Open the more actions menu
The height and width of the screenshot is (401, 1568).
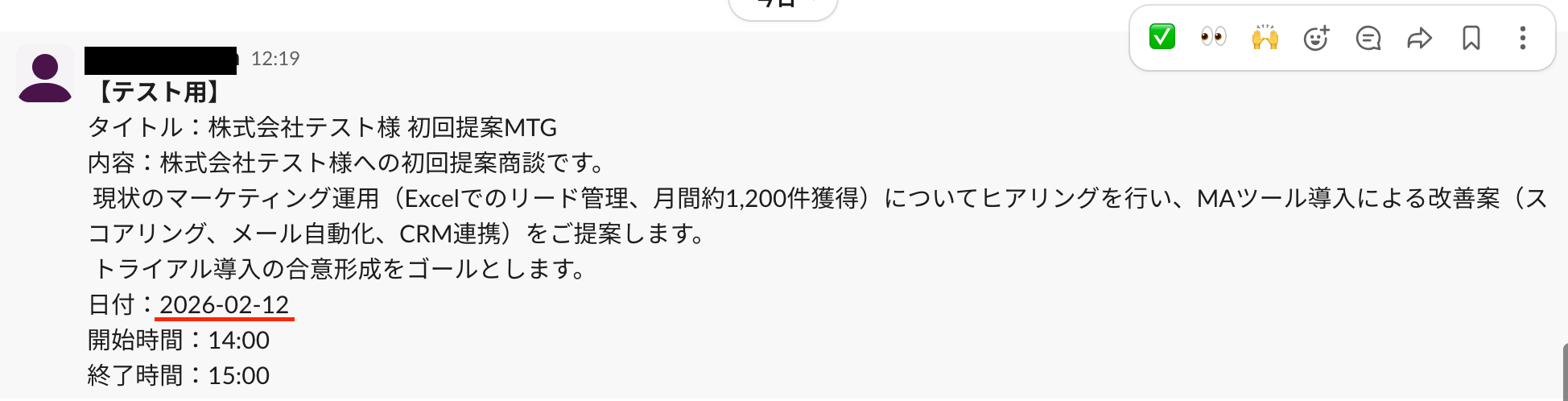point(1522,38)
